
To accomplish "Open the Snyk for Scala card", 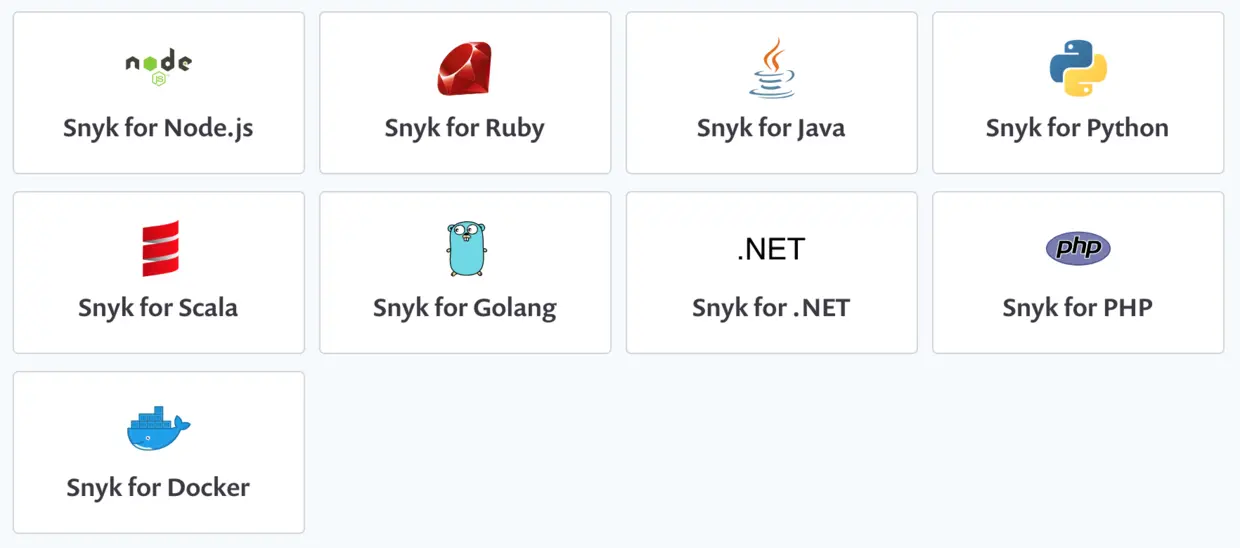I will 158,273.
